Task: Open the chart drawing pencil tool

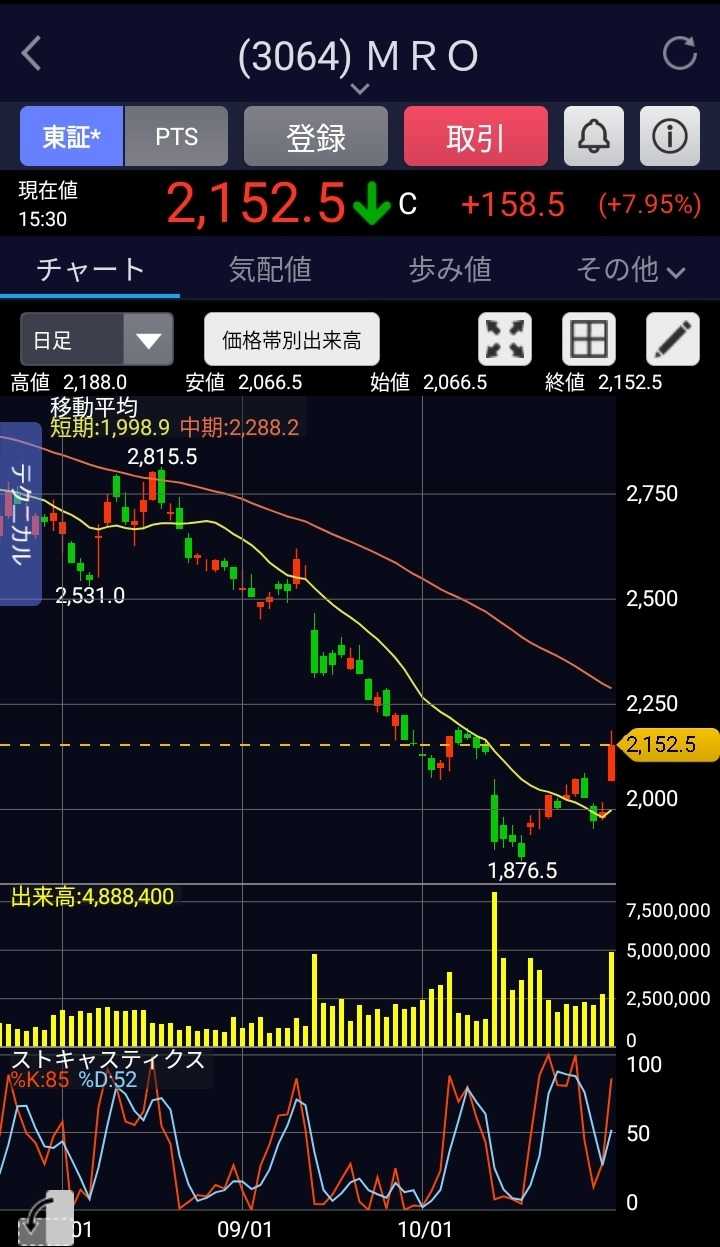Action: 673,340
